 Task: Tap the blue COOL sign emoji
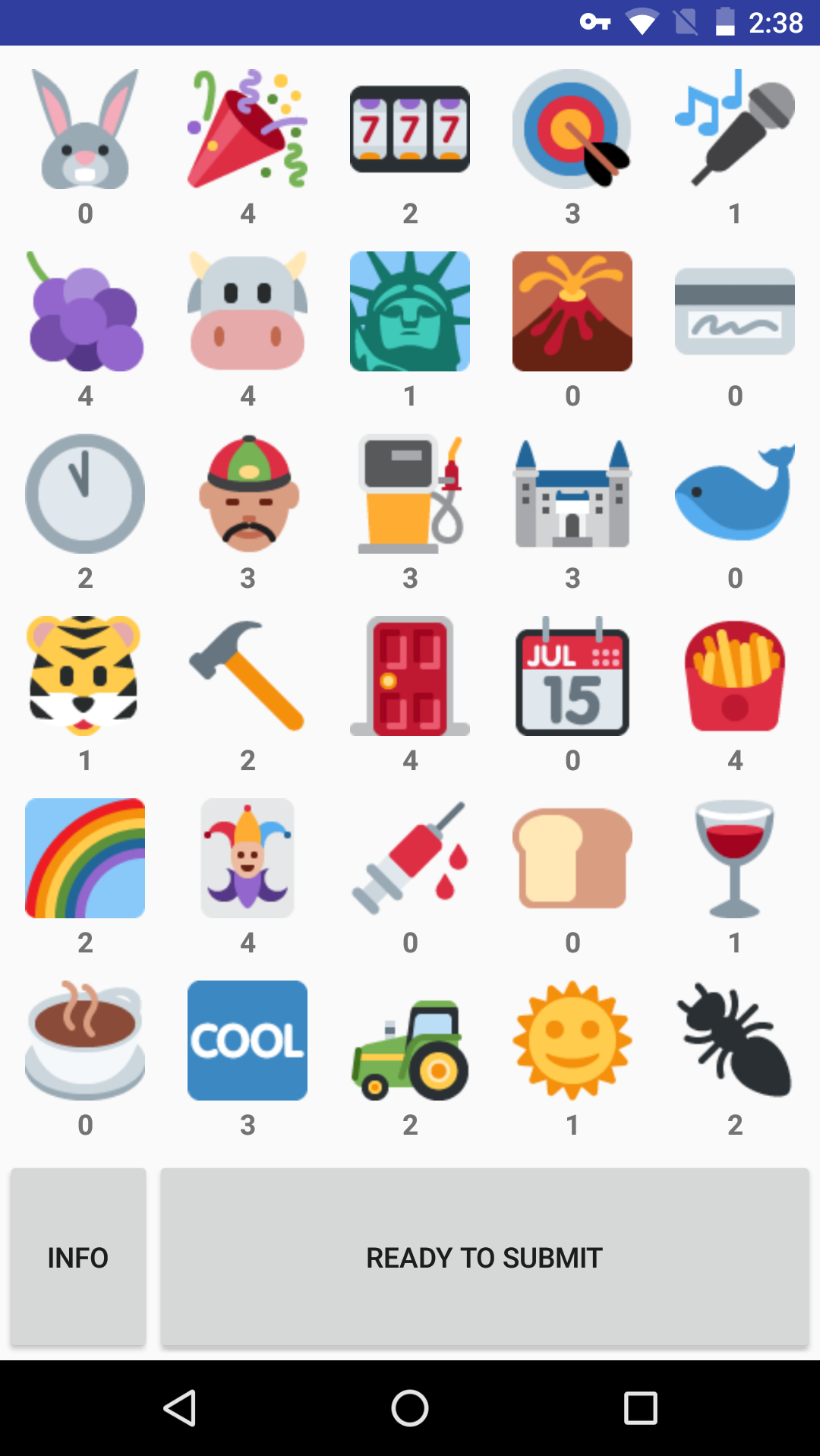[248, 1041]
